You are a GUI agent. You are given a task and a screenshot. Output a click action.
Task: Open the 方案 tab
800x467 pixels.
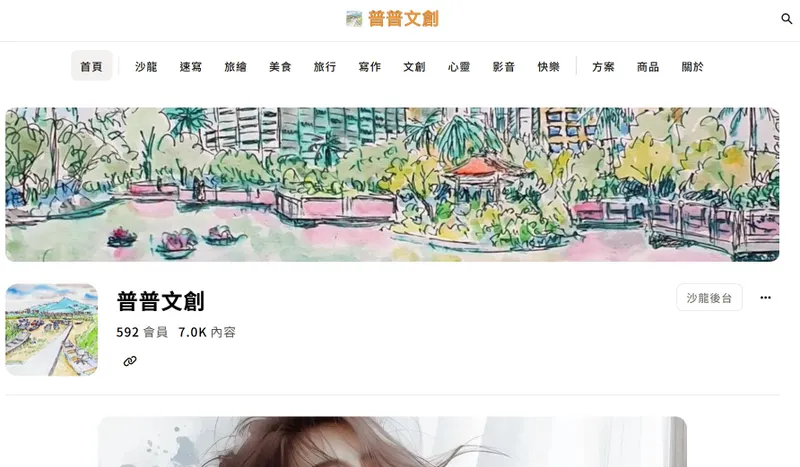click(603, 67)
